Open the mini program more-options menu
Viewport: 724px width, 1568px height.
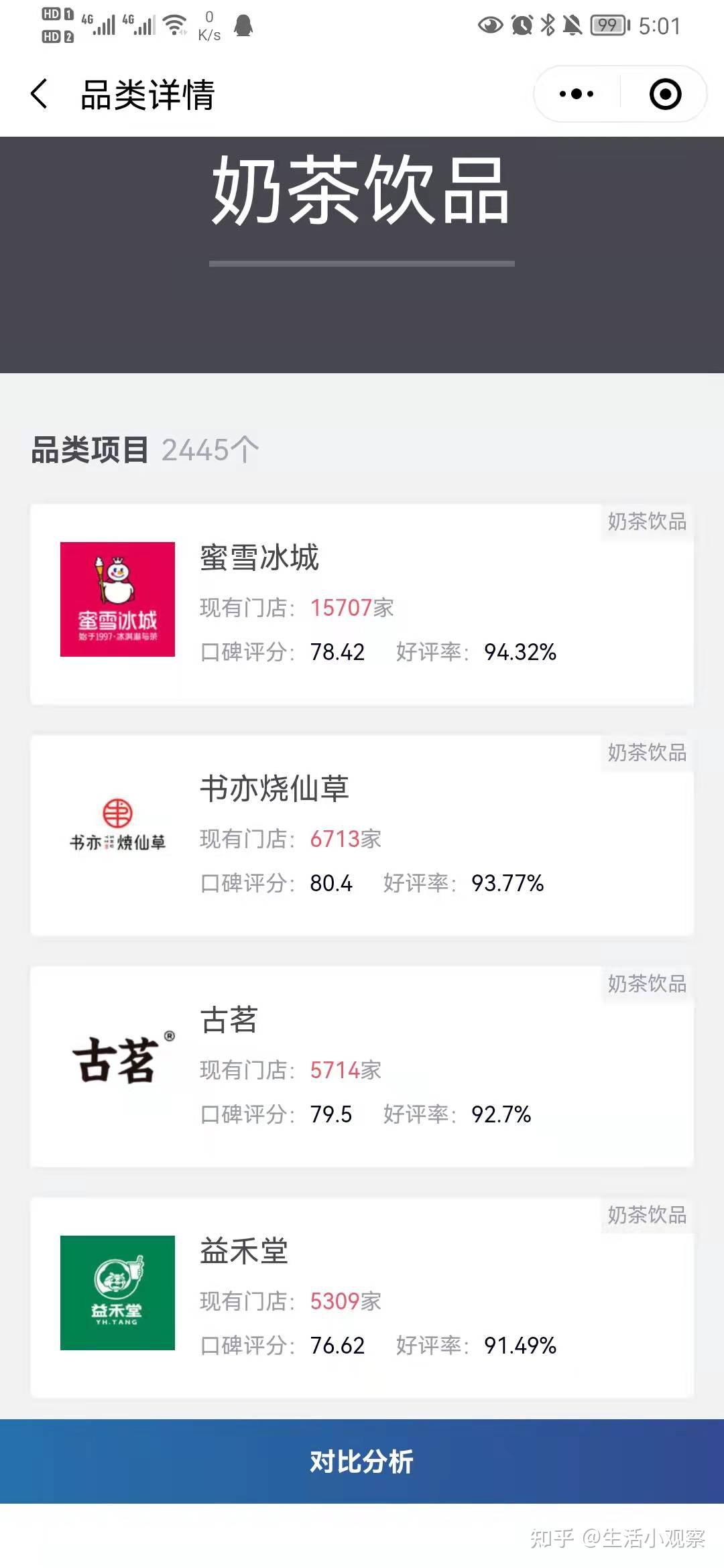[x=577, y=94]
